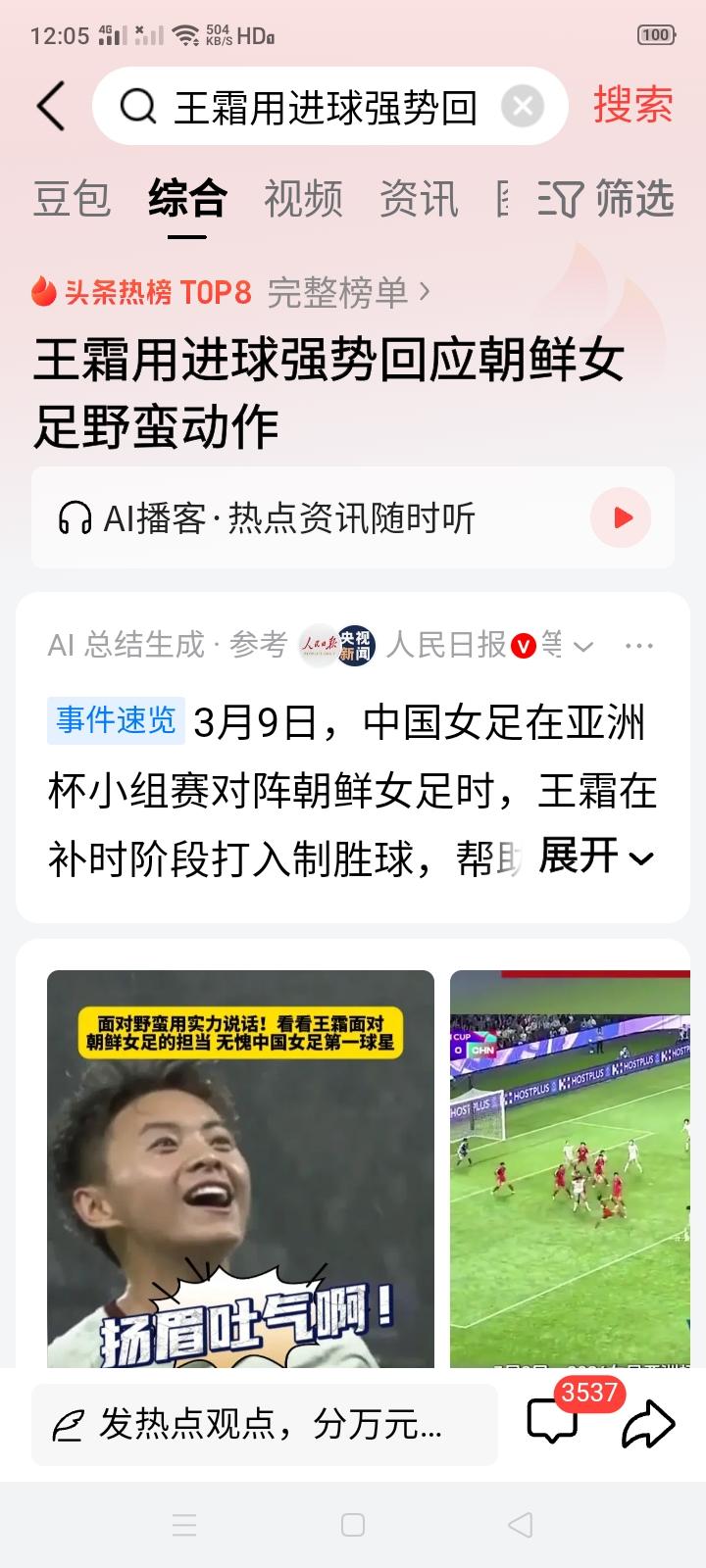Tap the 央视新闻 source logo
The width and height of the screenshot is (706, 1568).
click(355, 645)
